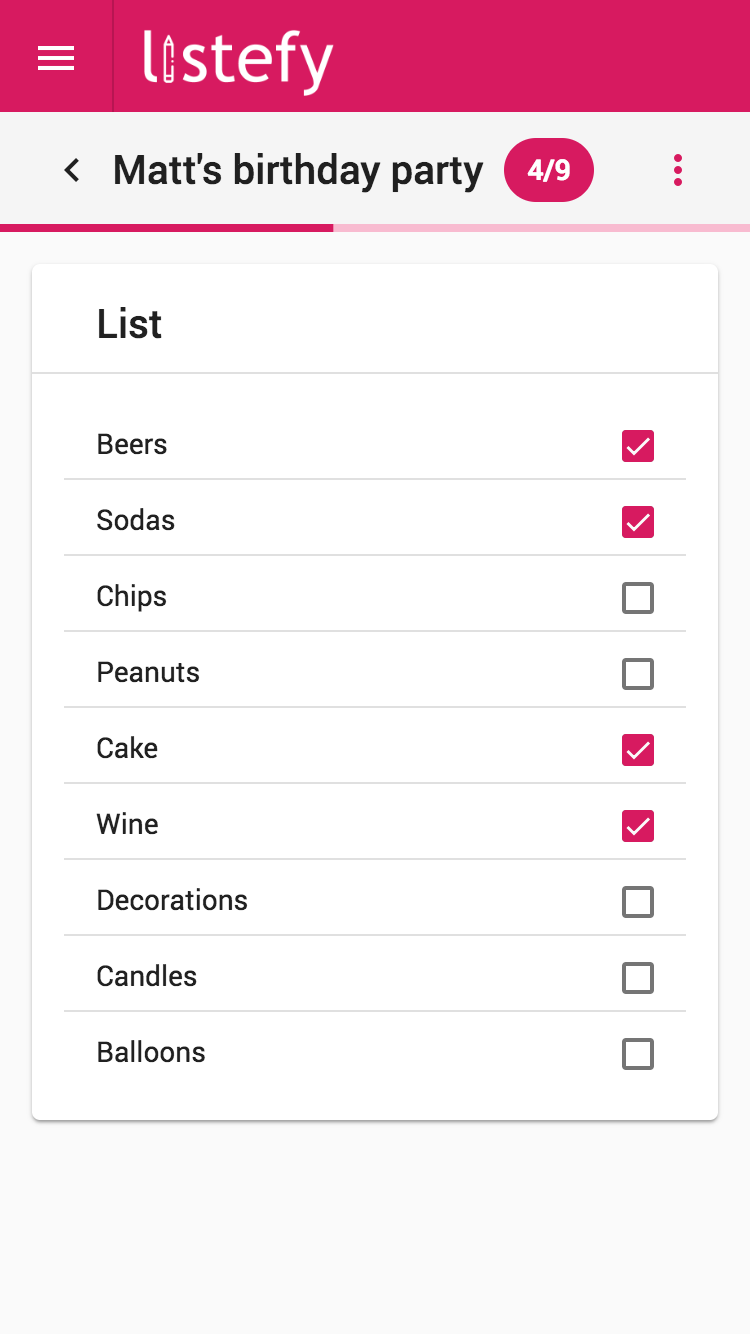
Task: Go back using the arrow icon
Action: [x=72, y=171]
